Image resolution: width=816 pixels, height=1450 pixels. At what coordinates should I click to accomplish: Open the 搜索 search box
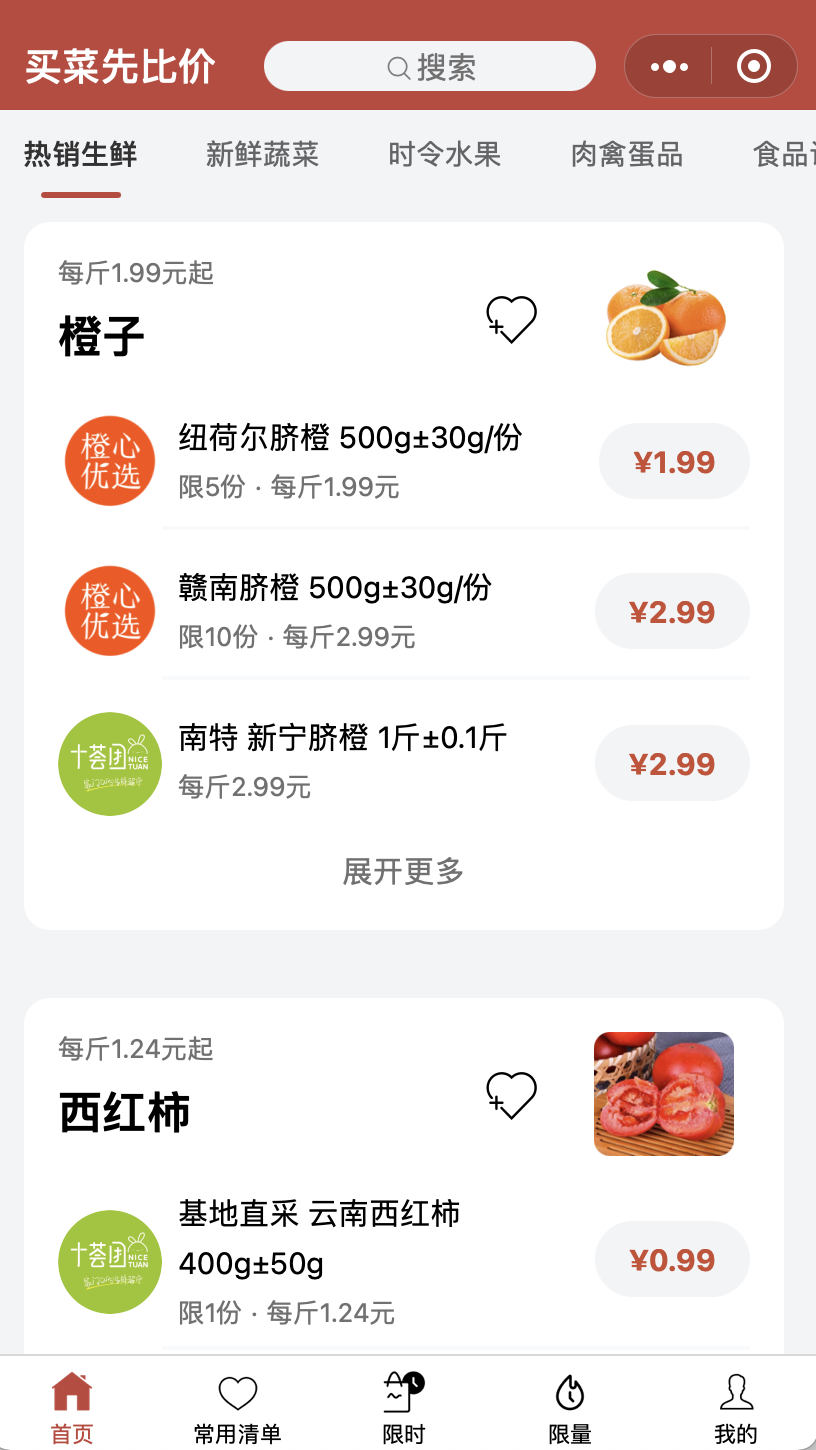coord(430,67)
